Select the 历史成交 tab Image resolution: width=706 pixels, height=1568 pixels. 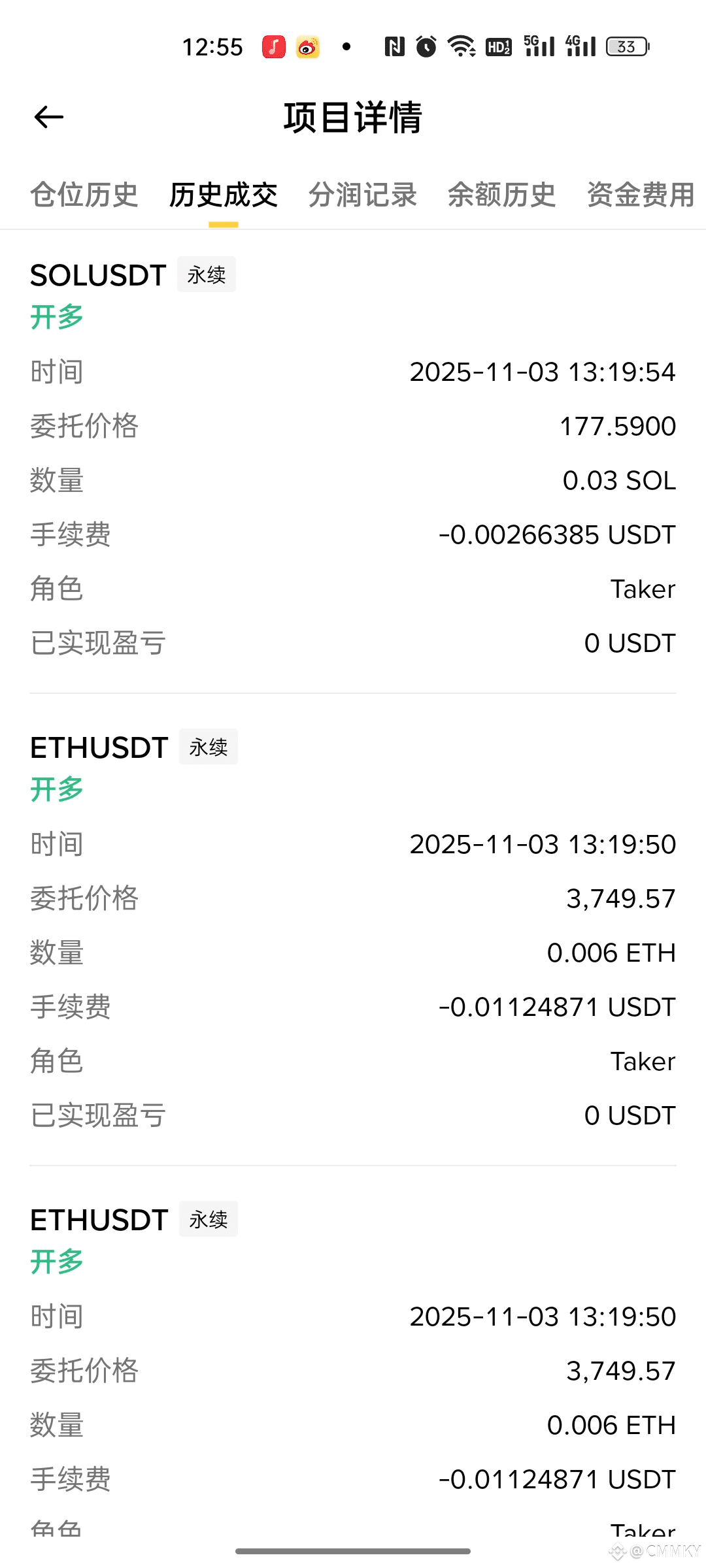tap(224, 195)
